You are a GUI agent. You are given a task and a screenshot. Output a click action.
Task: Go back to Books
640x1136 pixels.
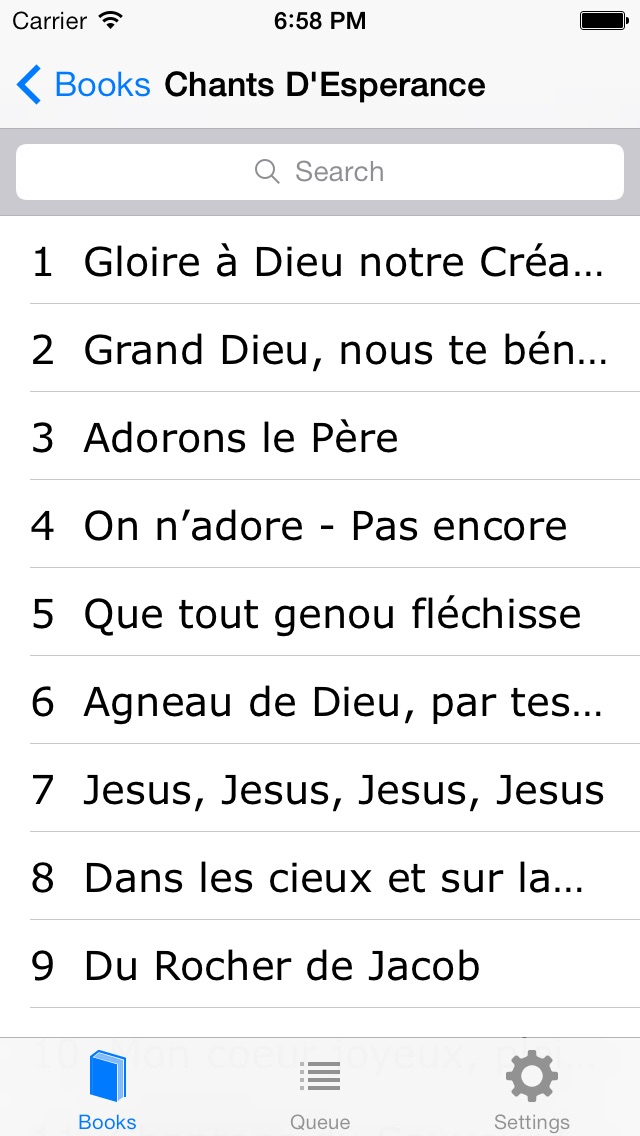tap(83, 85)
